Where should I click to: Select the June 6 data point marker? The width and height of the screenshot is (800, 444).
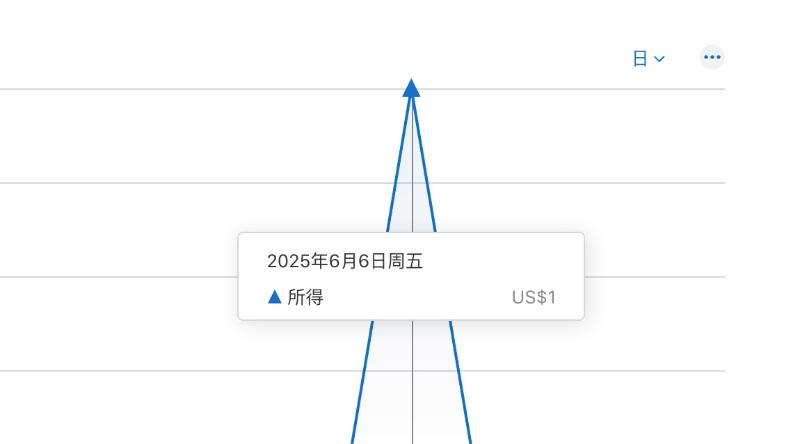[411, 89]
